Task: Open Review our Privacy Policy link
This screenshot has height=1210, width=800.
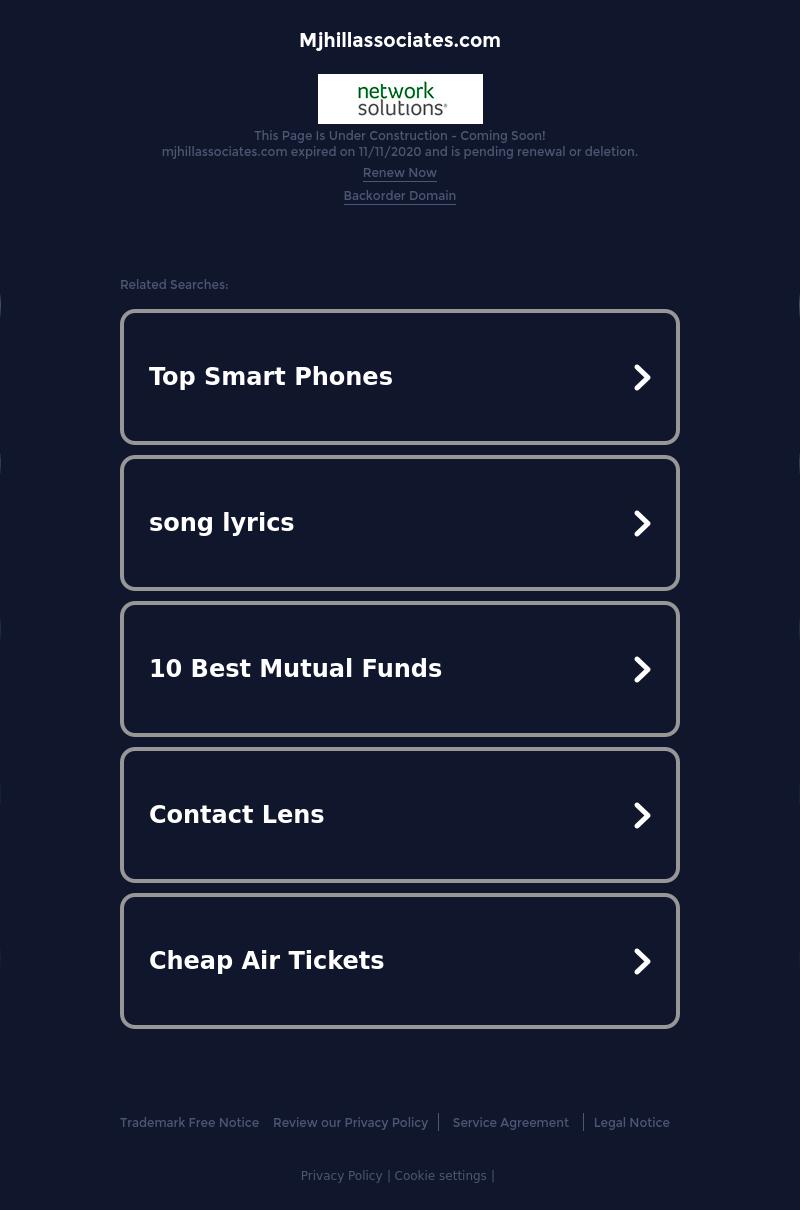Action: [x=350, y=1123]
